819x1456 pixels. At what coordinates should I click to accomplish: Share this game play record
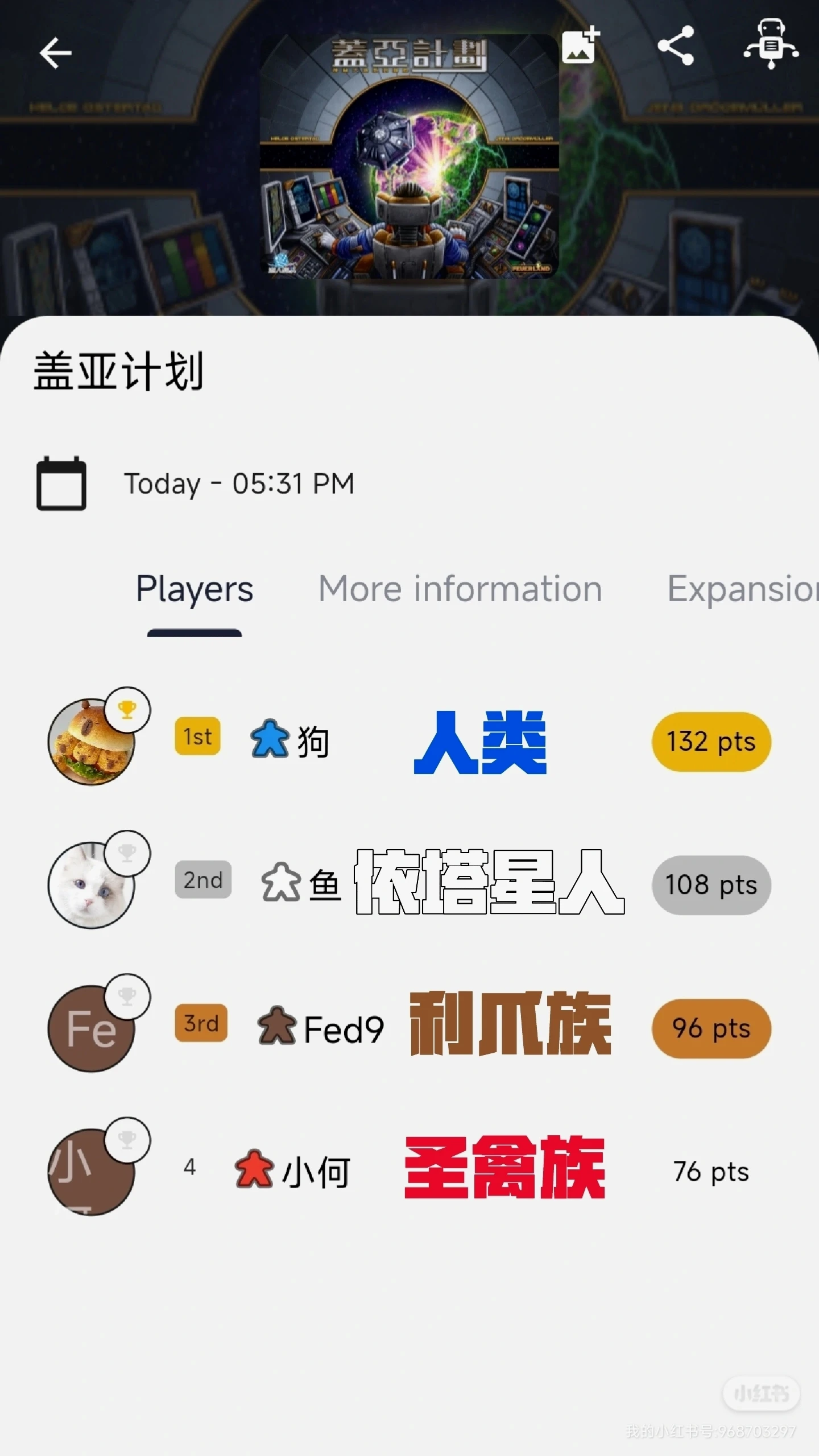pos(675,45)
